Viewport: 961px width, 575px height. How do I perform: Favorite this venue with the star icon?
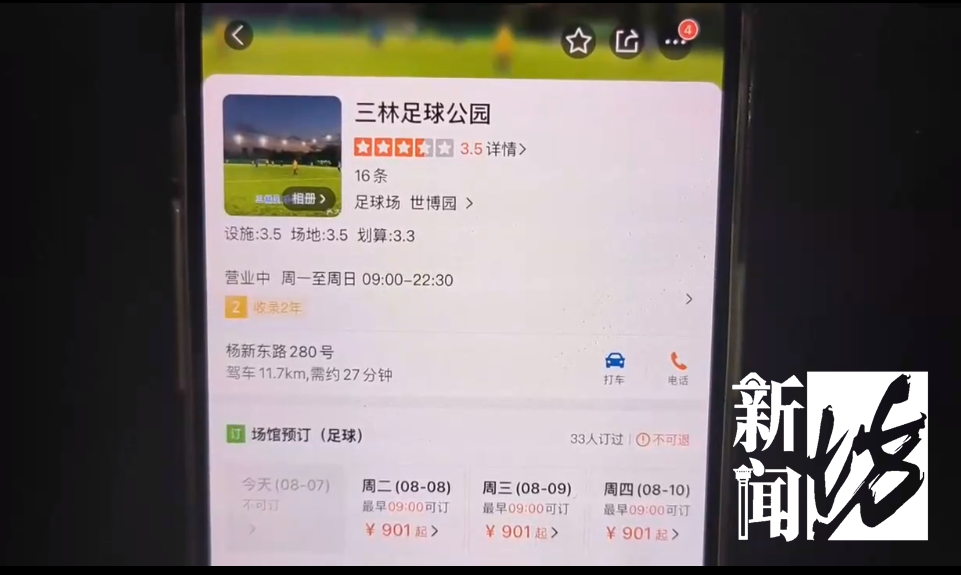(578, 41)
